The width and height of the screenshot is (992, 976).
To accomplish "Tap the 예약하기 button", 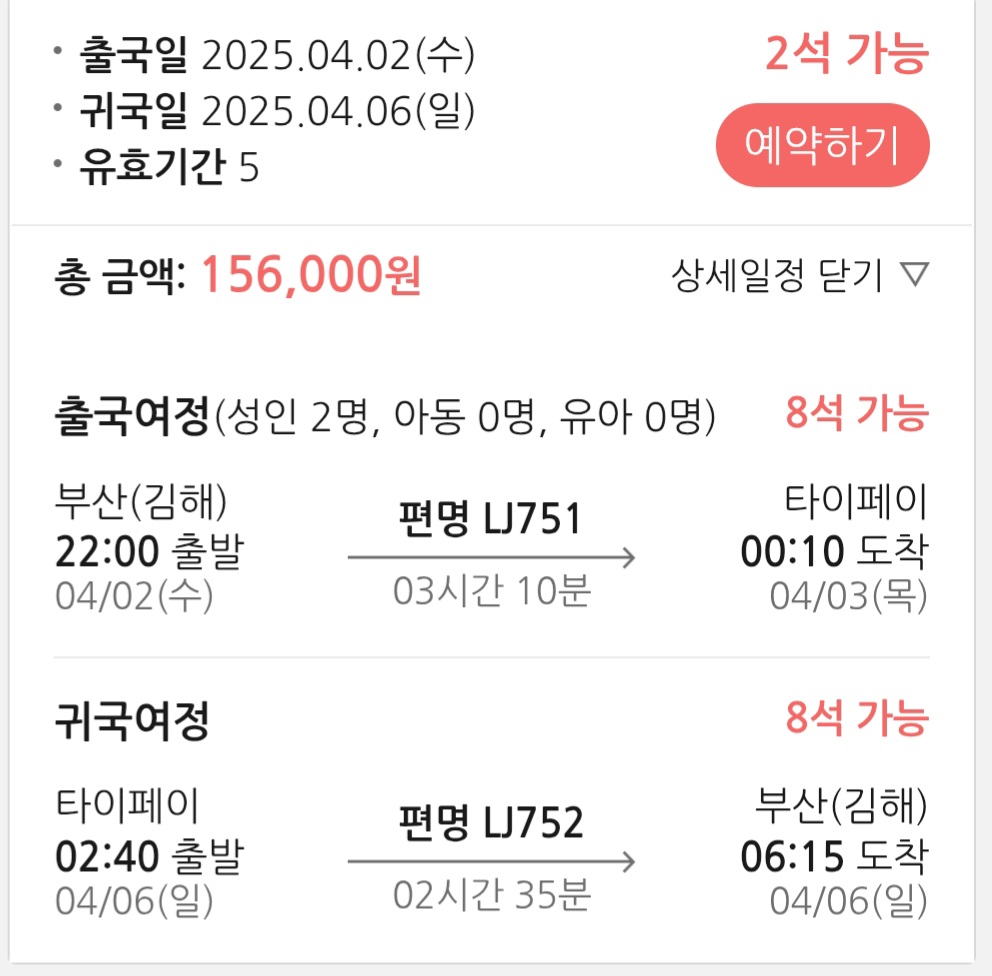I will (x=822, y=146).
